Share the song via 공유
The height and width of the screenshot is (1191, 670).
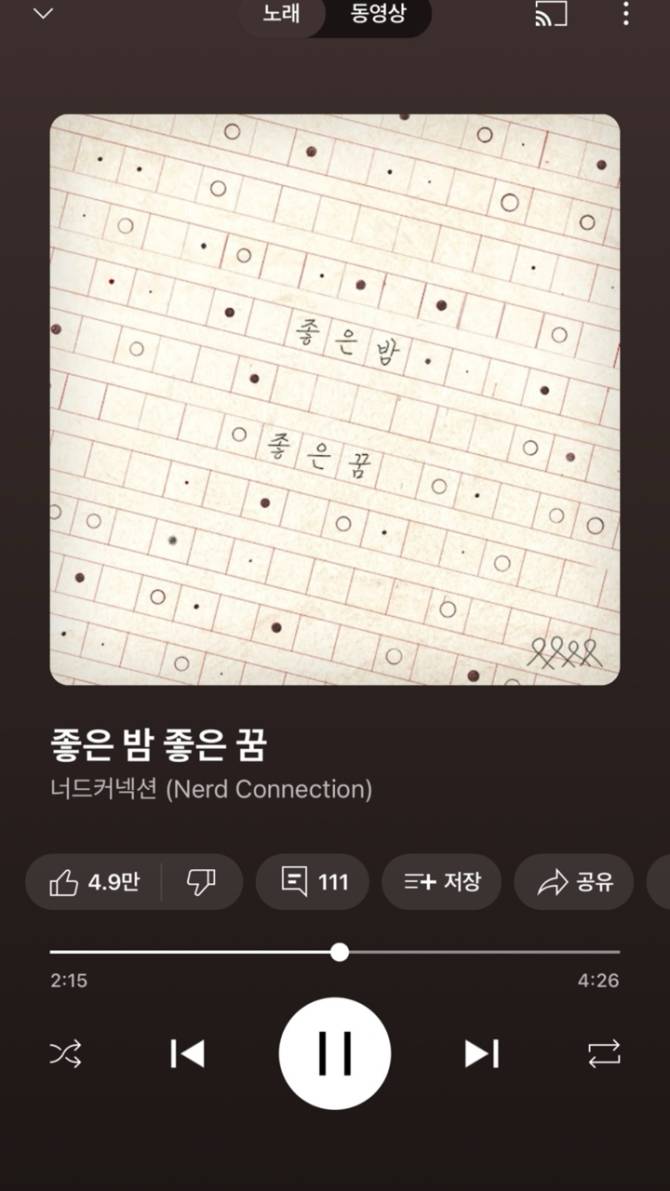coord(574,882)
